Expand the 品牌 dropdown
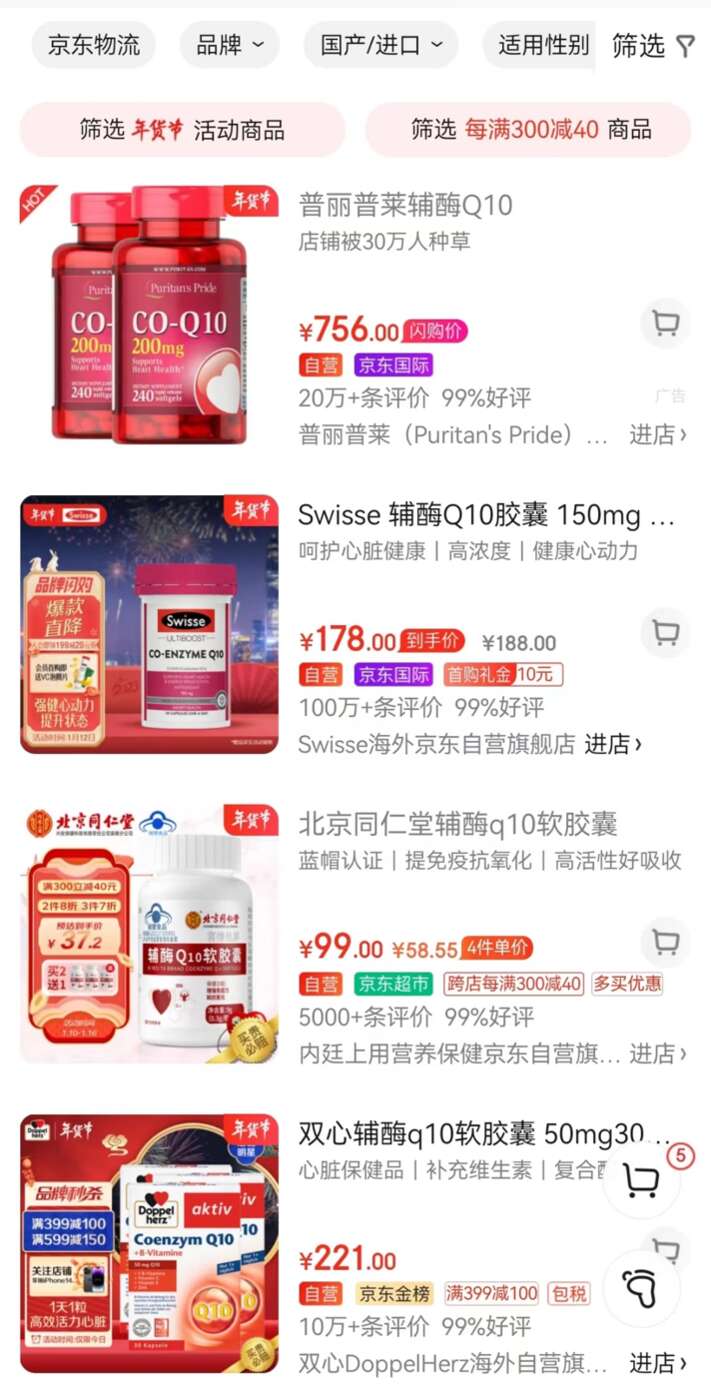Screen dimensions: 711x1394 (229, 45)
